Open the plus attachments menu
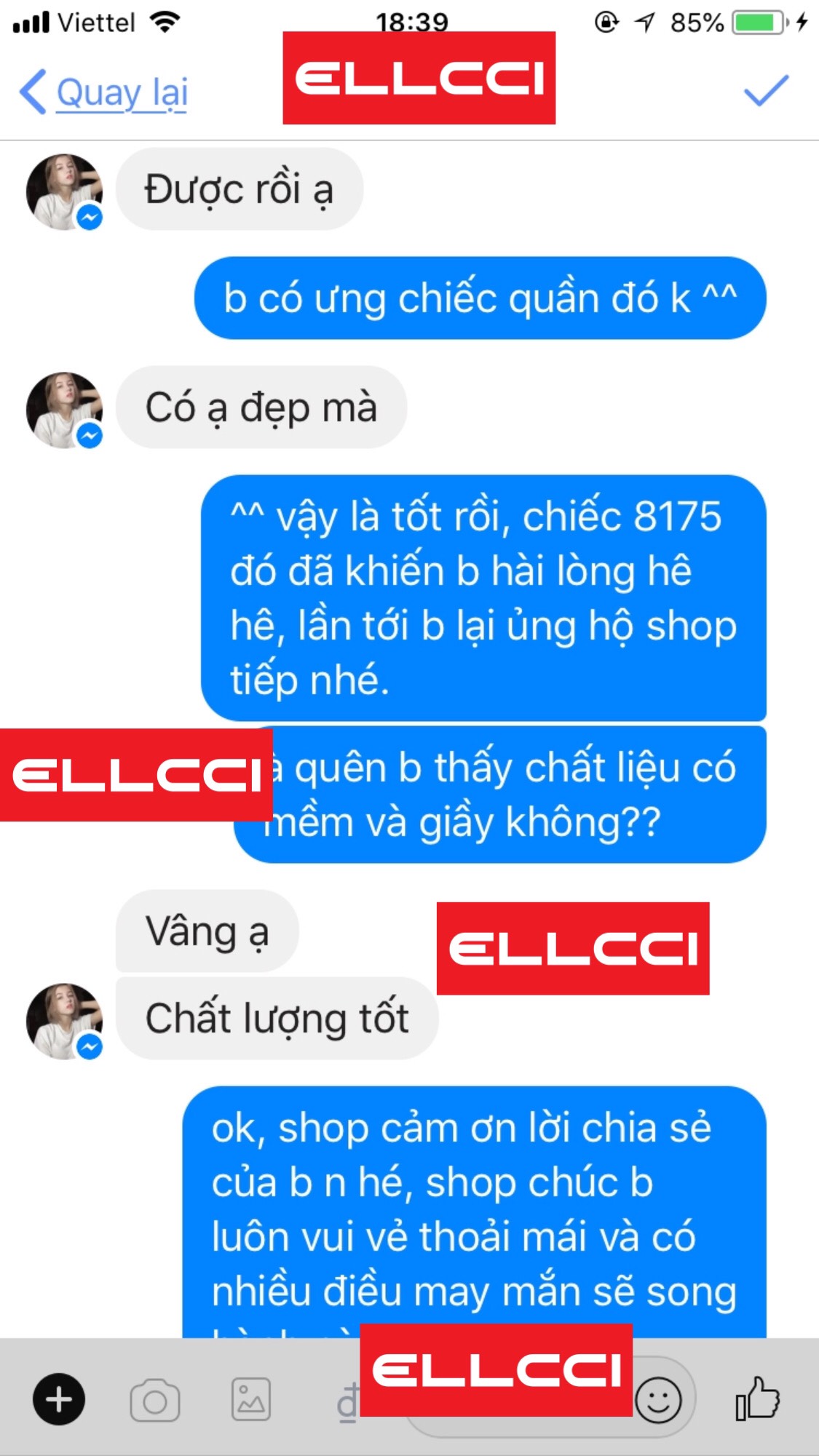This screenshot has width=819, height=1456. click(x=59, y=1399)
